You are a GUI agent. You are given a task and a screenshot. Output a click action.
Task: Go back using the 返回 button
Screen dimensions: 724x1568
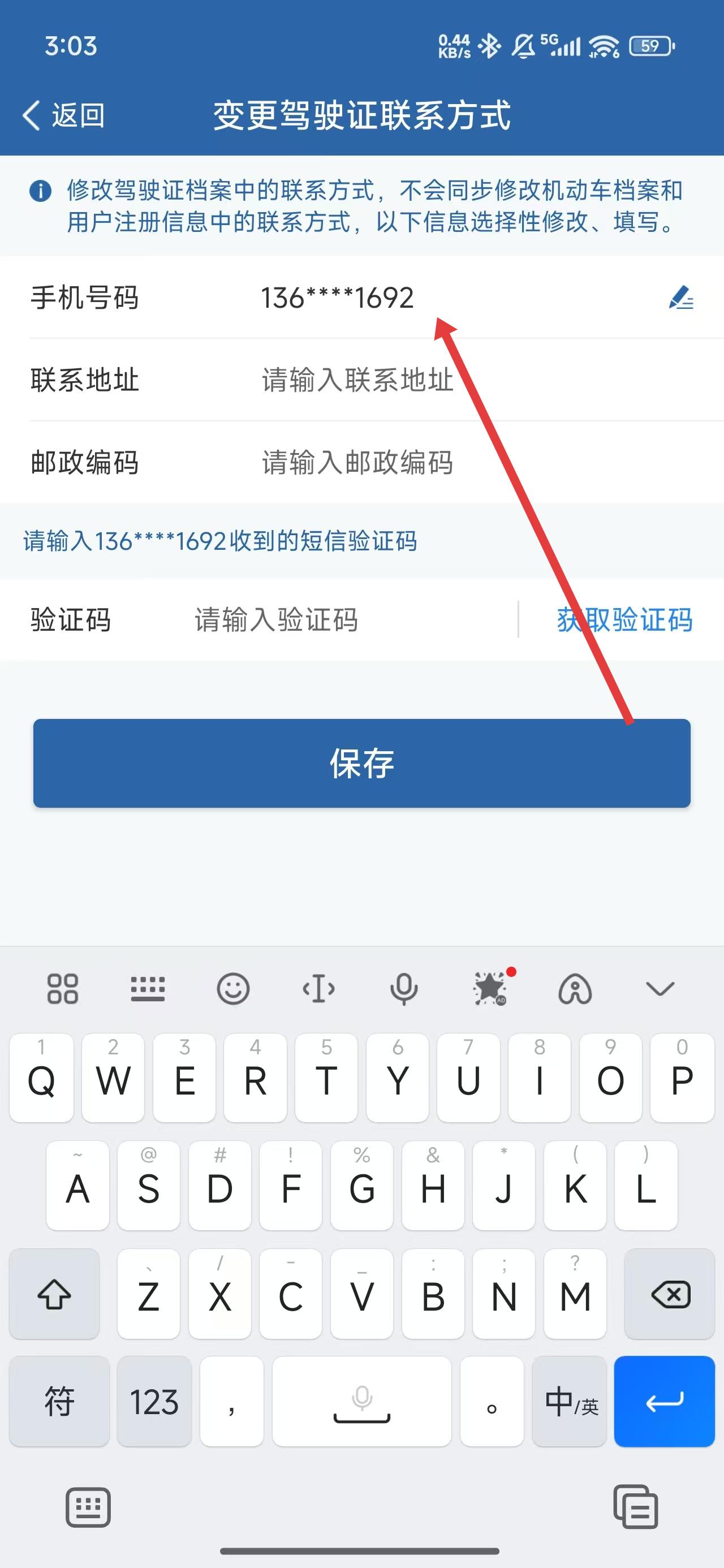point(63,115)
